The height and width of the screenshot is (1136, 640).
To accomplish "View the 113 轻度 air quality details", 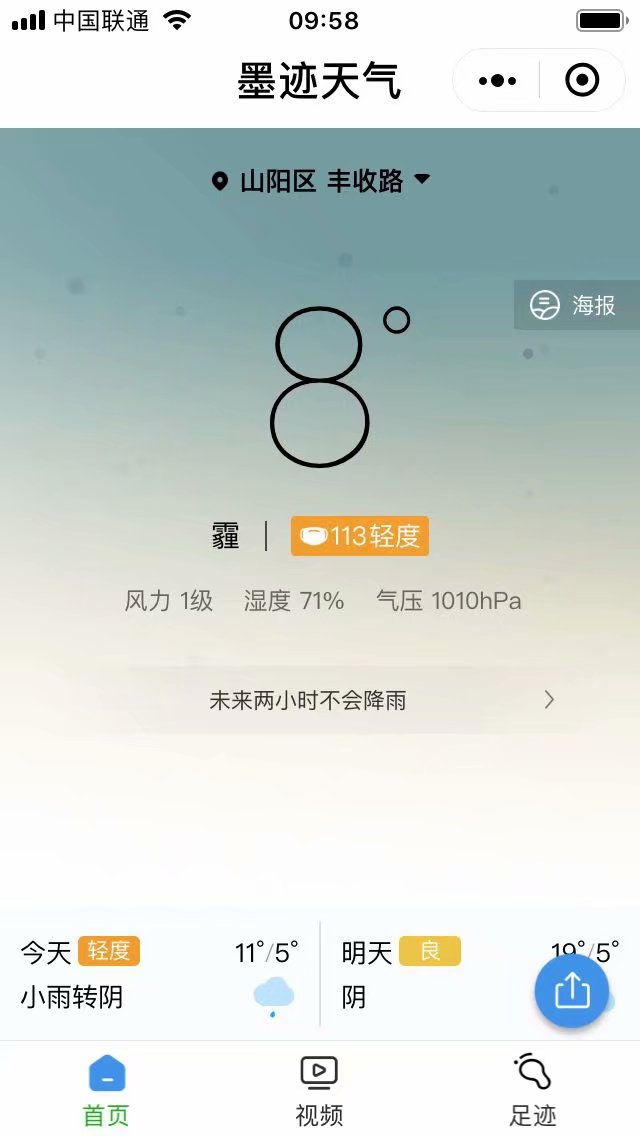I will click(359, 536).
